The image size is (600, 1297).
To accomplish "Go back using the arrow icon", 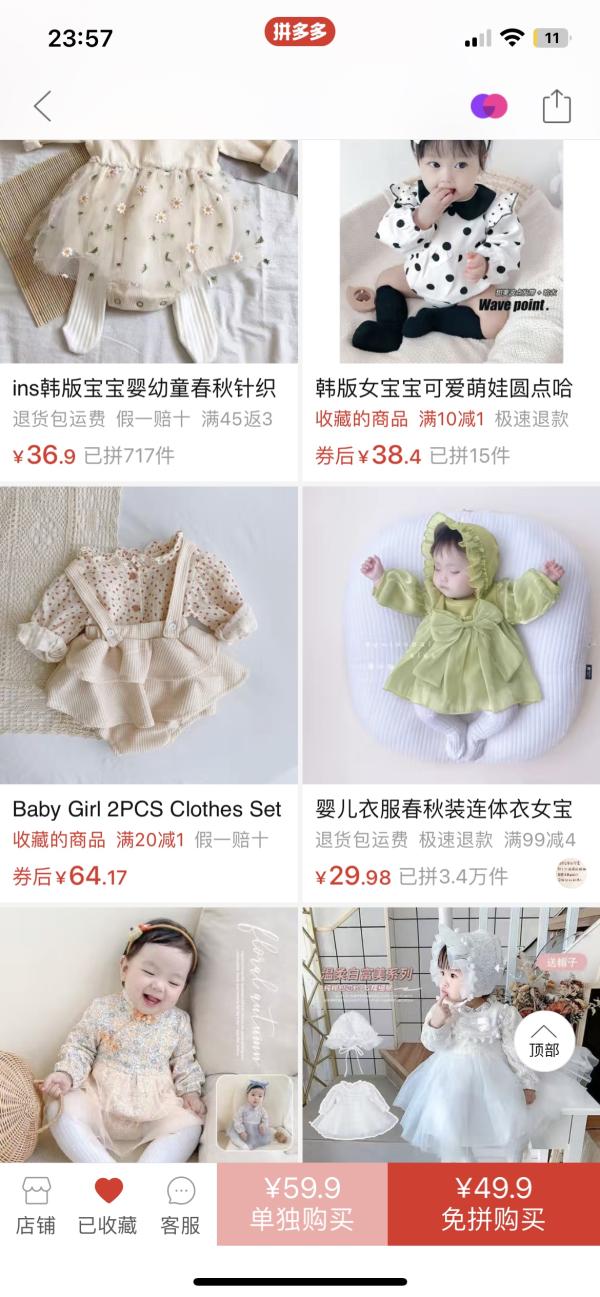I will click(x=42, y=106).
